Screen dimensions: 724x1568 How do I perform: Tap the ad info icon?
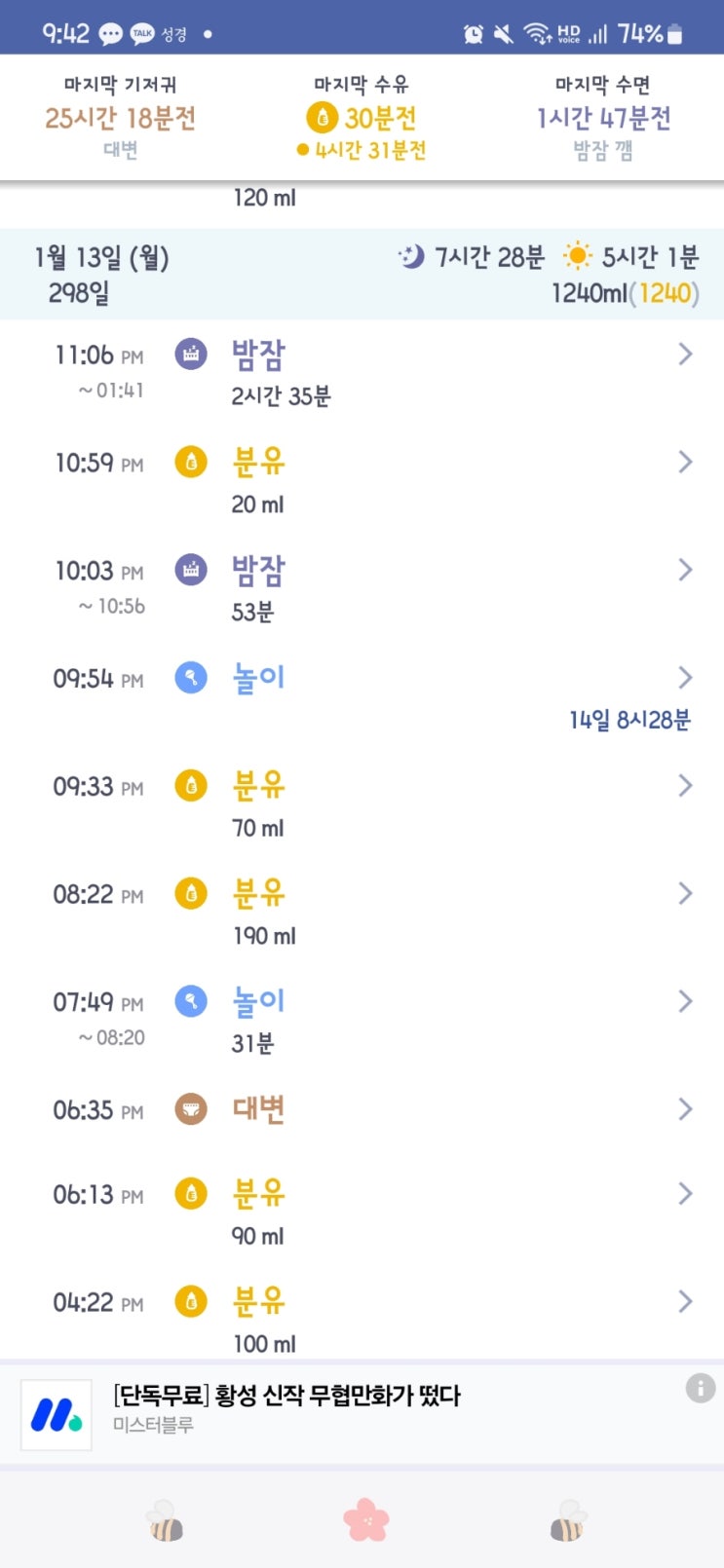click(x=700, y=1388)
